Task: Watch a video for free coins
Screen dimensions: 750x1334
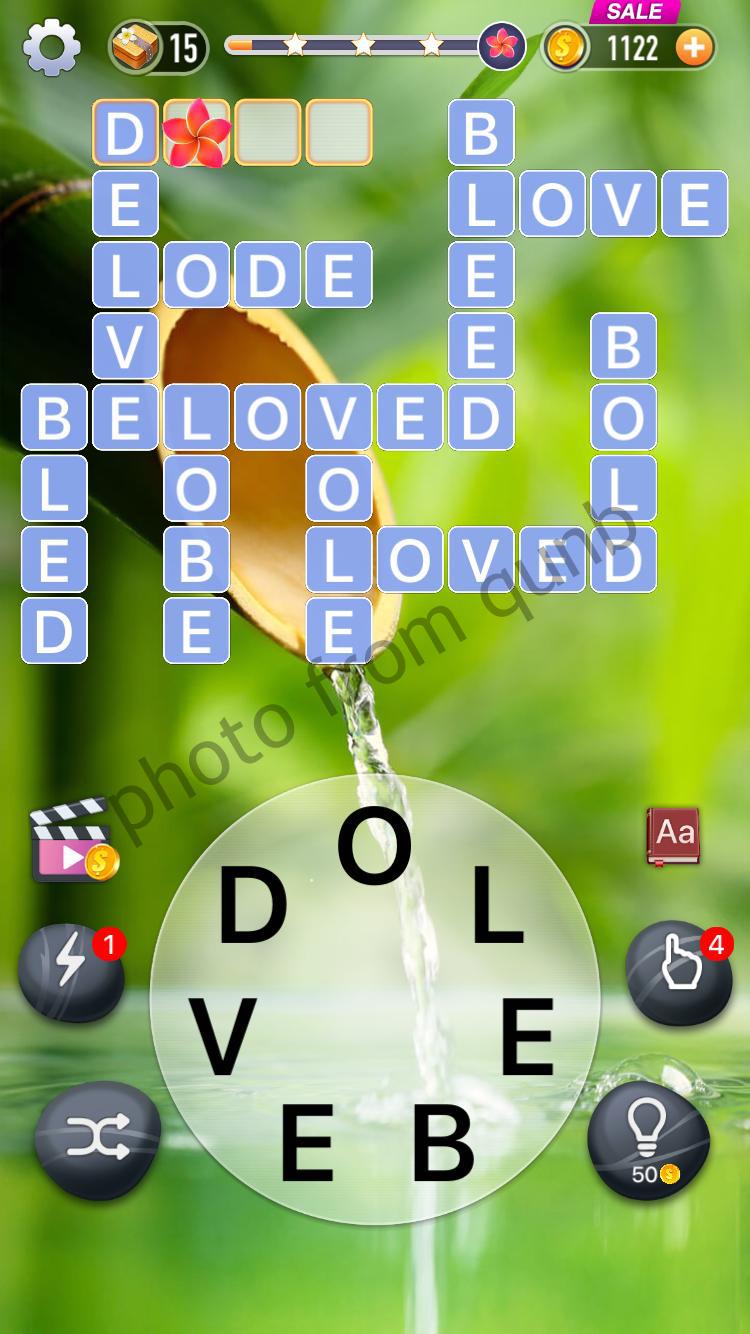Action: click(73, 839)
